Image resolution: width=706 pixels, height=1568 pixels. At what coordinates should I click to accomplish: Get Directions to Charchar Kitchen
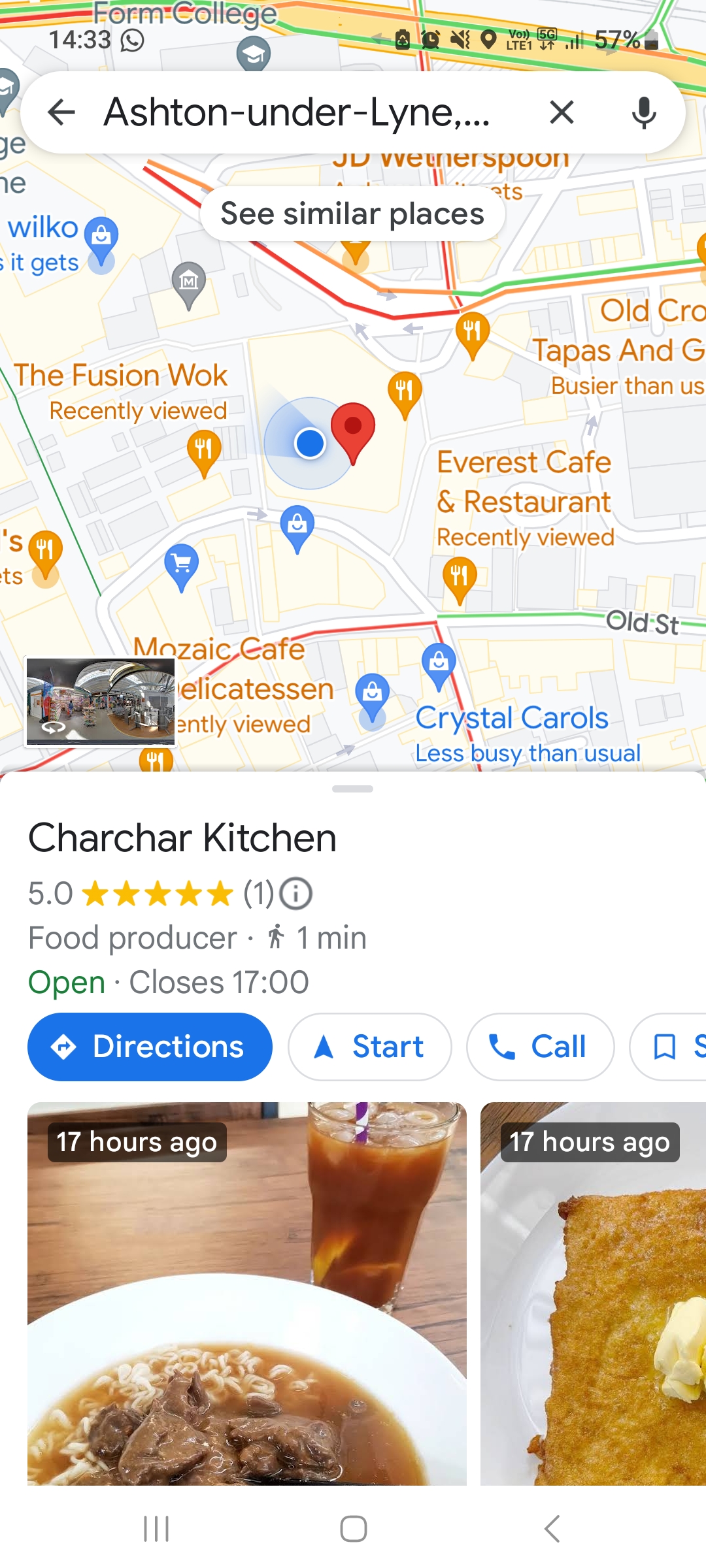pyautogui.click(x=150, y=1047)
